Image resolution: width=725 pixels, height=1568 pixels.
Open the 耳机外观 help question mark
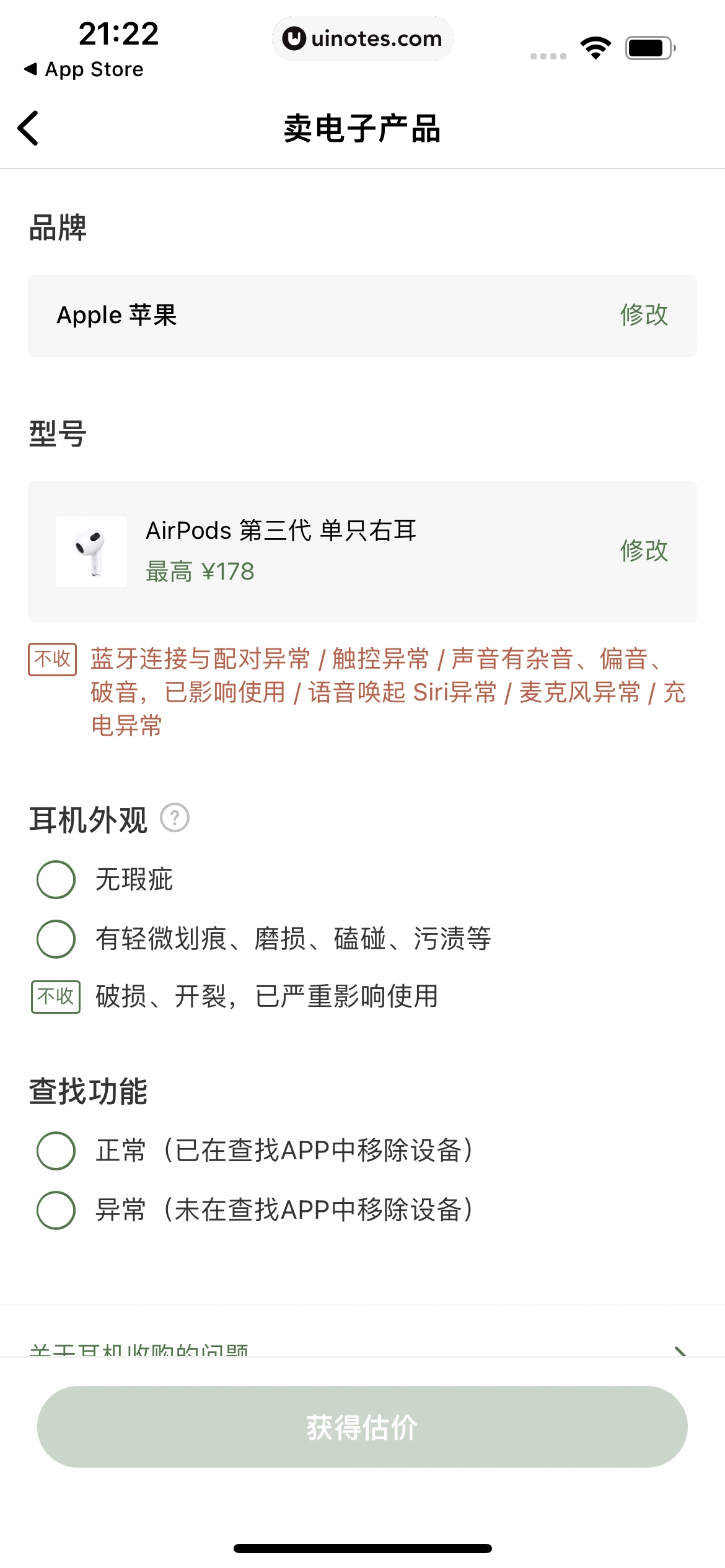175,818
